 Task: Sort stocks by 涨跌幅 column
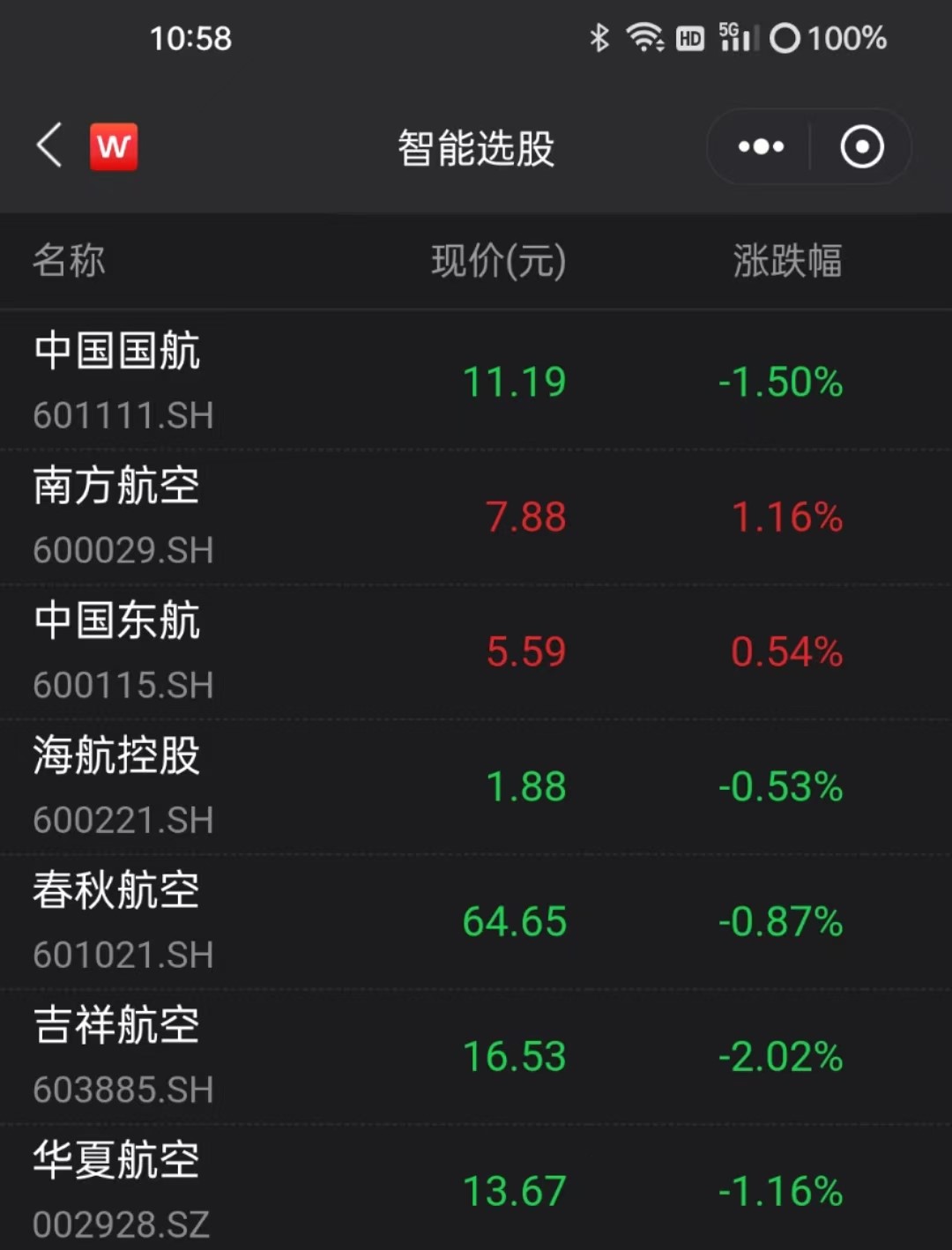pos(789,260)
